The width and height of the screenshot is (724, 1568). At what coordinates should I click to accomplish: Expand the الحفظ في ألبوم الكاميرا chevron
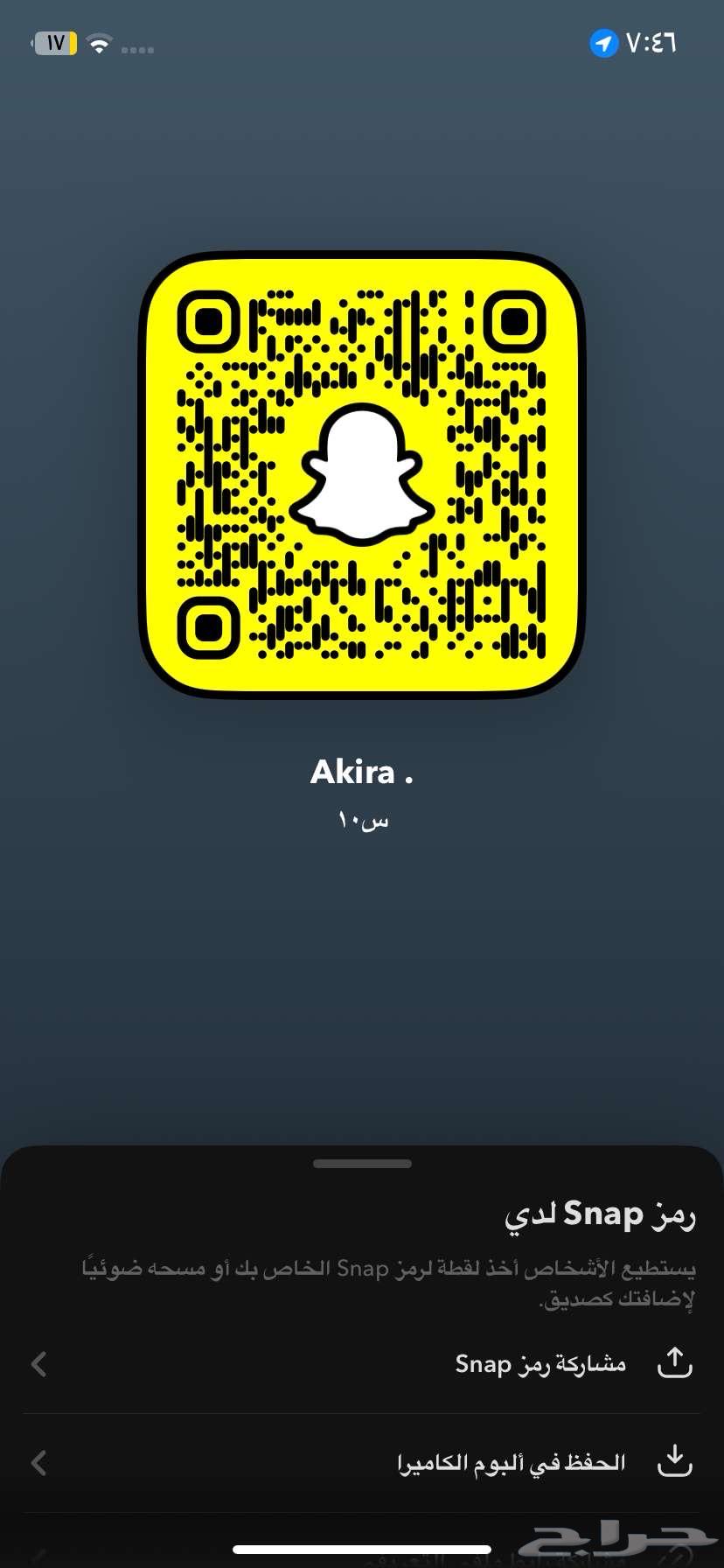click(38, 1461)
